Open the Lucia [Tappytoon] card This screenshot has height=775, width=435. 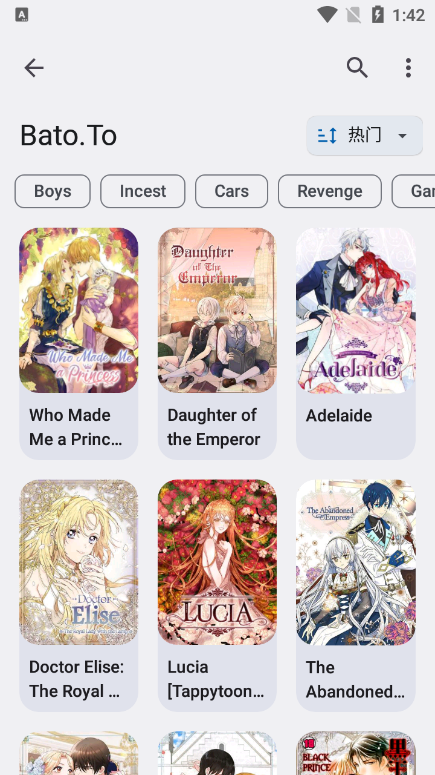(x=217, y=596)
